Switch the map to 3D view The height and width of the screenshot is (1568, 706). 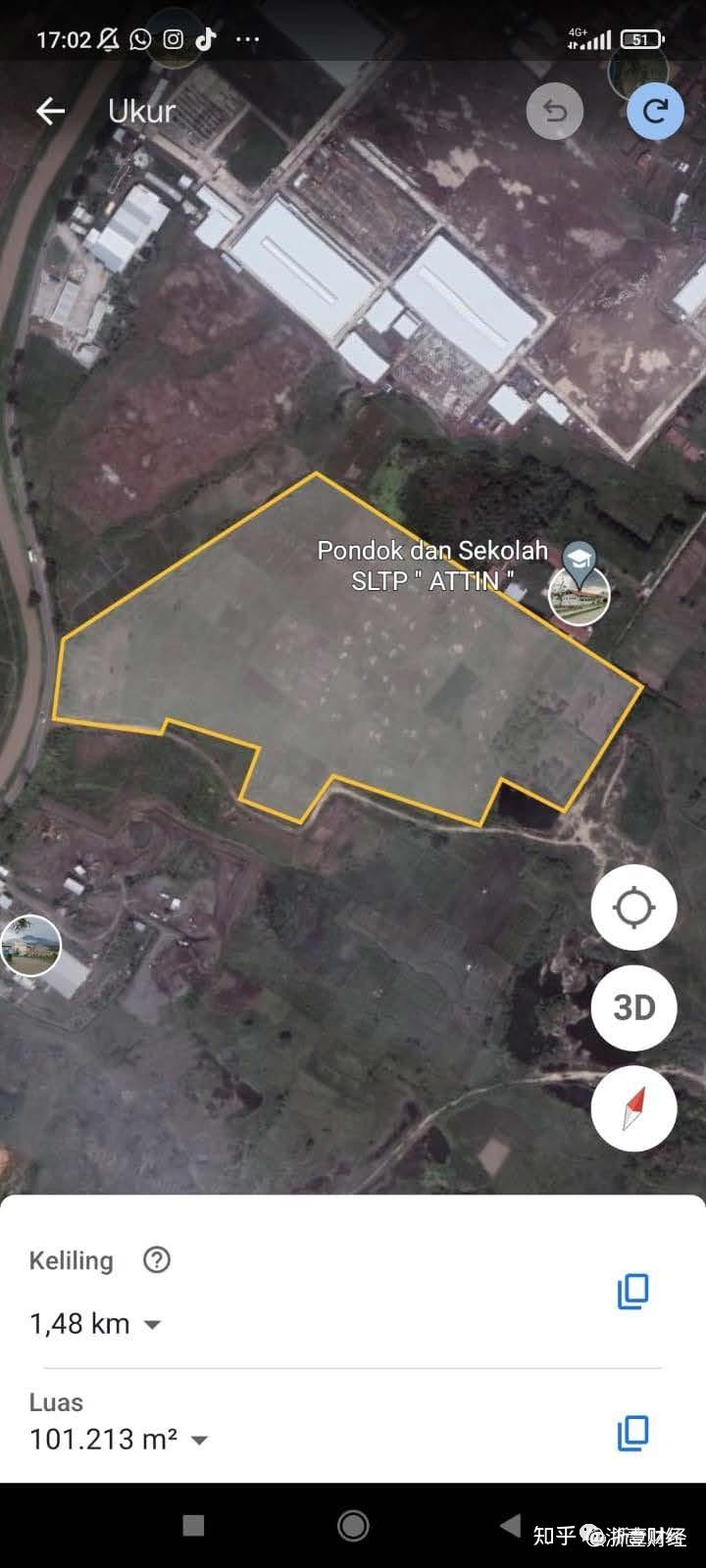(x=633, y=1007)
